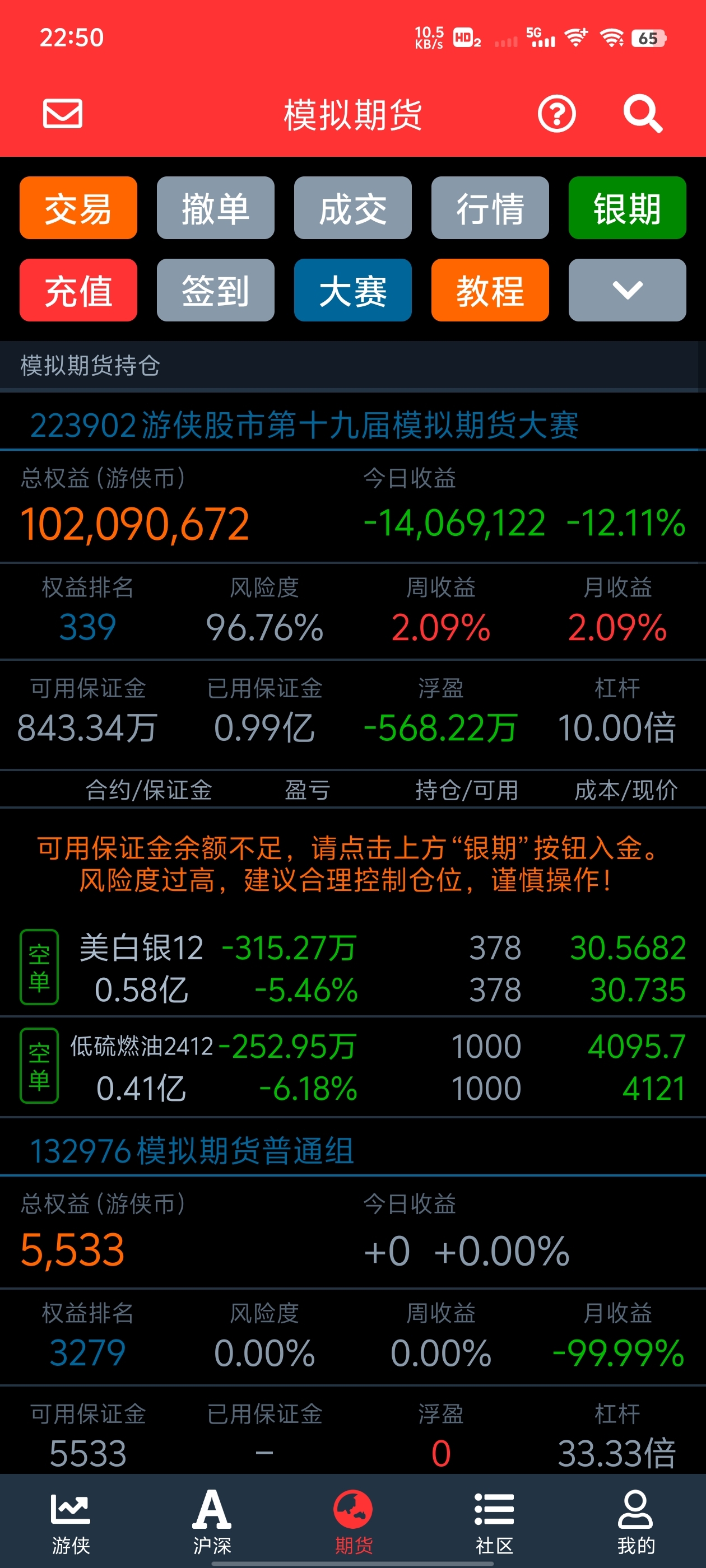Open the 教程 tutorial button
The height and width of the screenshot is (1568, 706).
[x=490, y=290]
